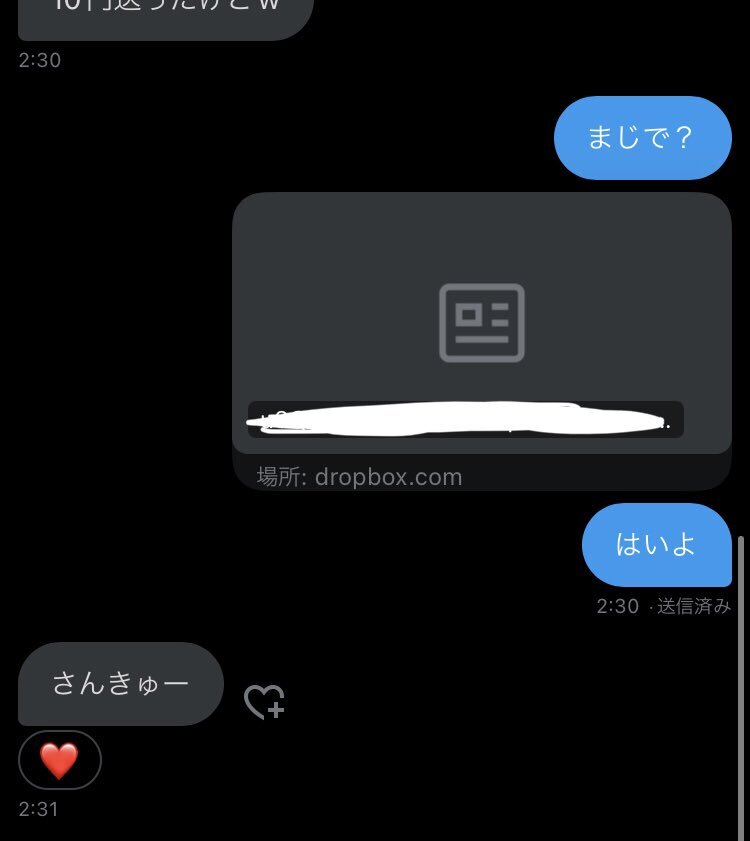Add a reaction to さんきゅー message
Image resolution: width=750 pixels, height=841 pixels.
coord(264,702)
